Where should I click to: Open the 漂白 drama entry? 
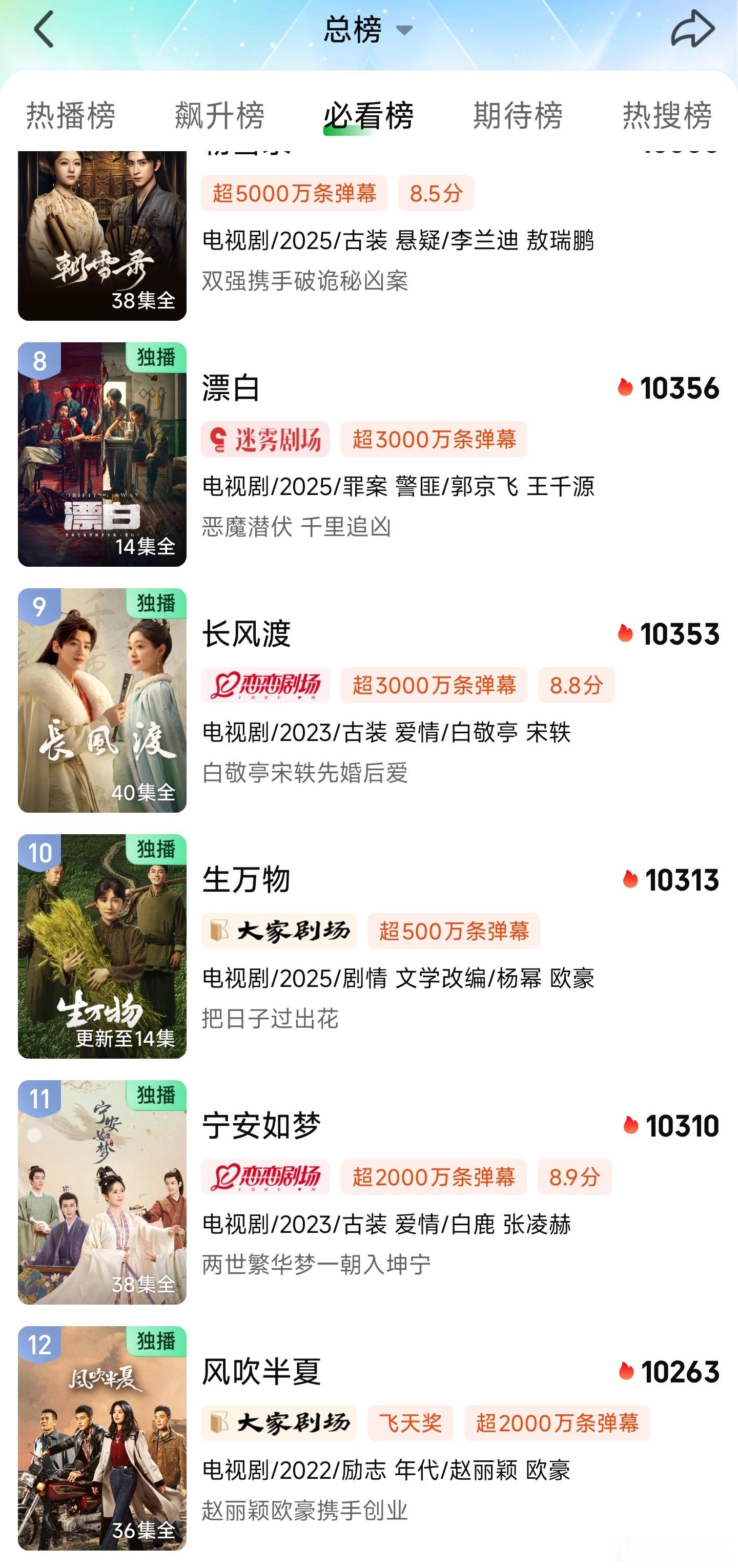369,455
